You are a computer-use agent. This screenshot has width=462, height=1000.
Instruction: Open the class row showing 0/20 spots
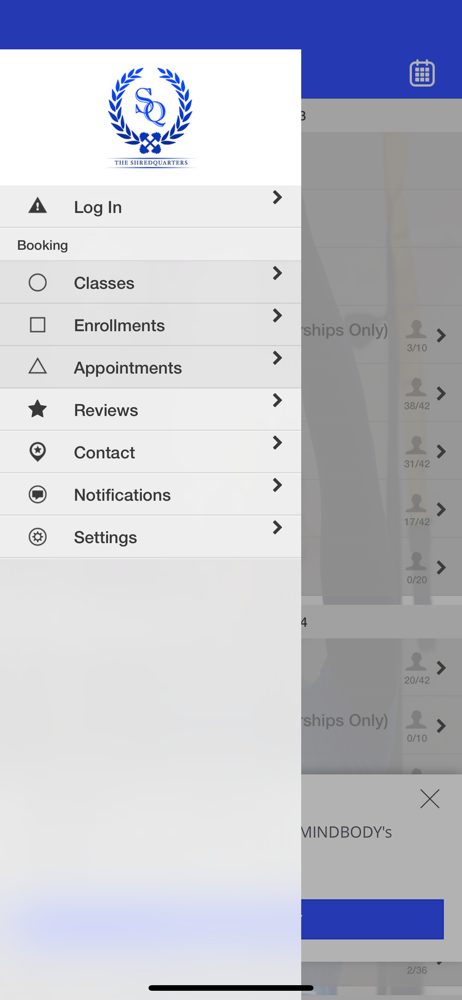382,567
